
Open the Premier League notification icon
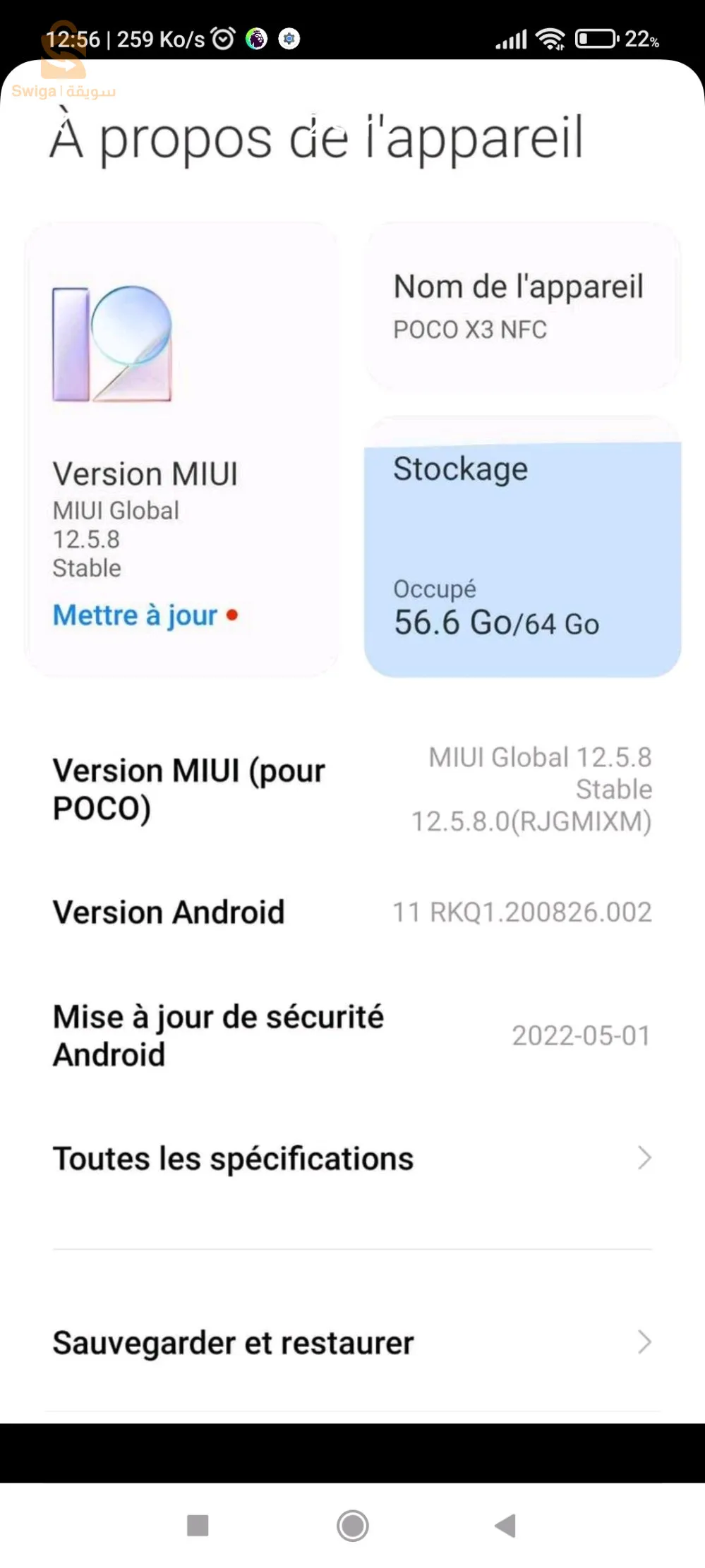[x=256, y=39]
